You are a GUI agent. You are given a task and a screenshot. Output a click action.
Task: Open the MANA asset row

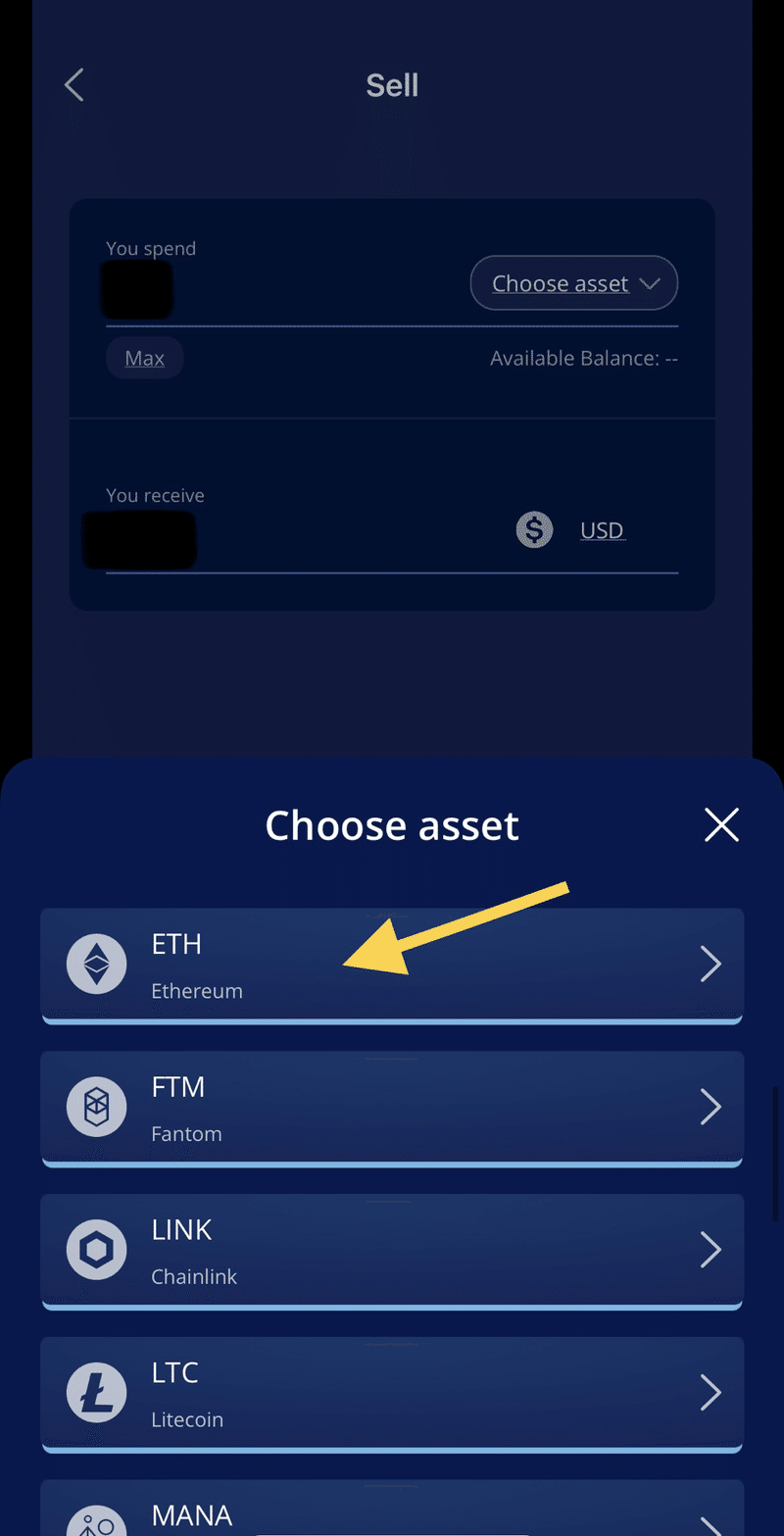[x=392, y=1514]
